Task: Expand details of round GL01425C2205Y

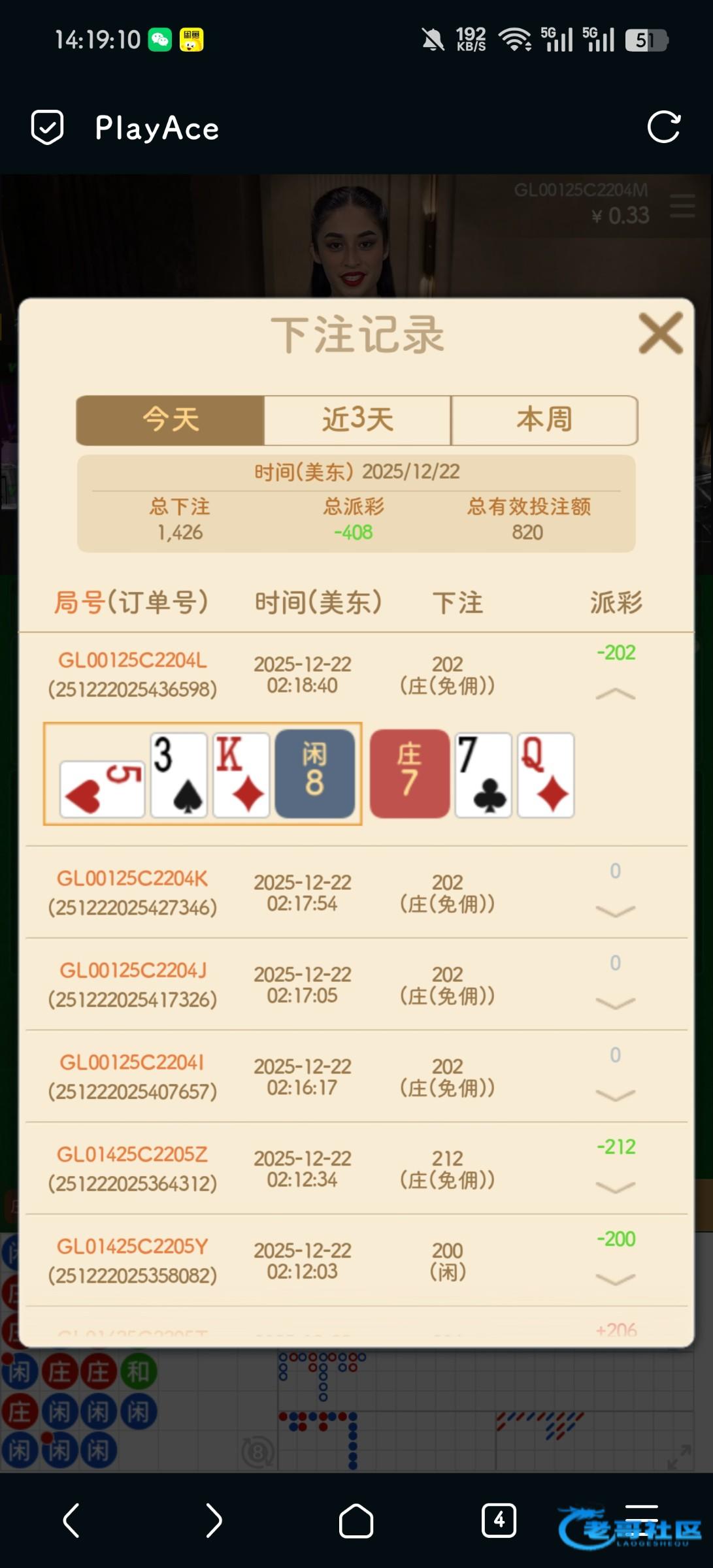Action: click(x=615, y=1279)
